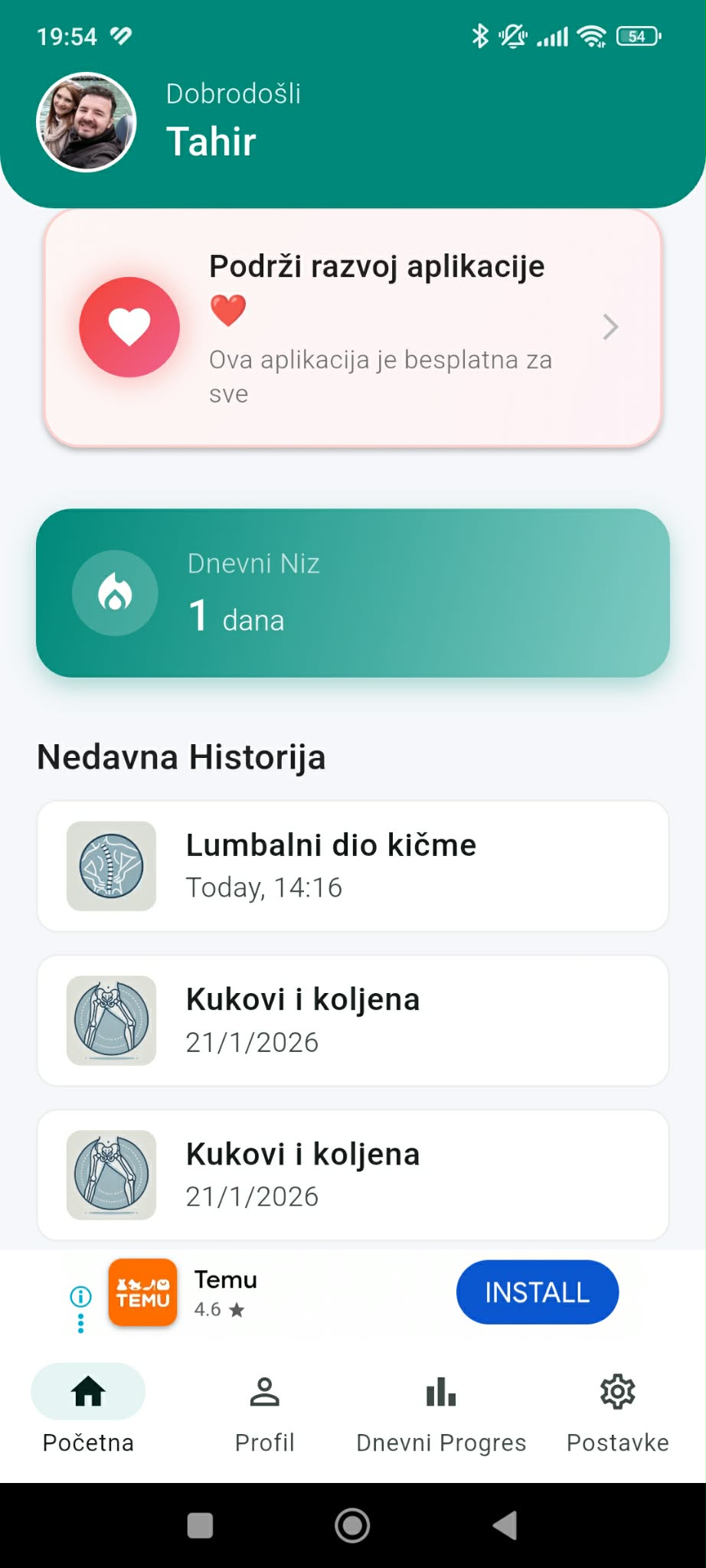Expand the support card via its chevron arrow
The image size is (706, 1568).
(611, 326)
